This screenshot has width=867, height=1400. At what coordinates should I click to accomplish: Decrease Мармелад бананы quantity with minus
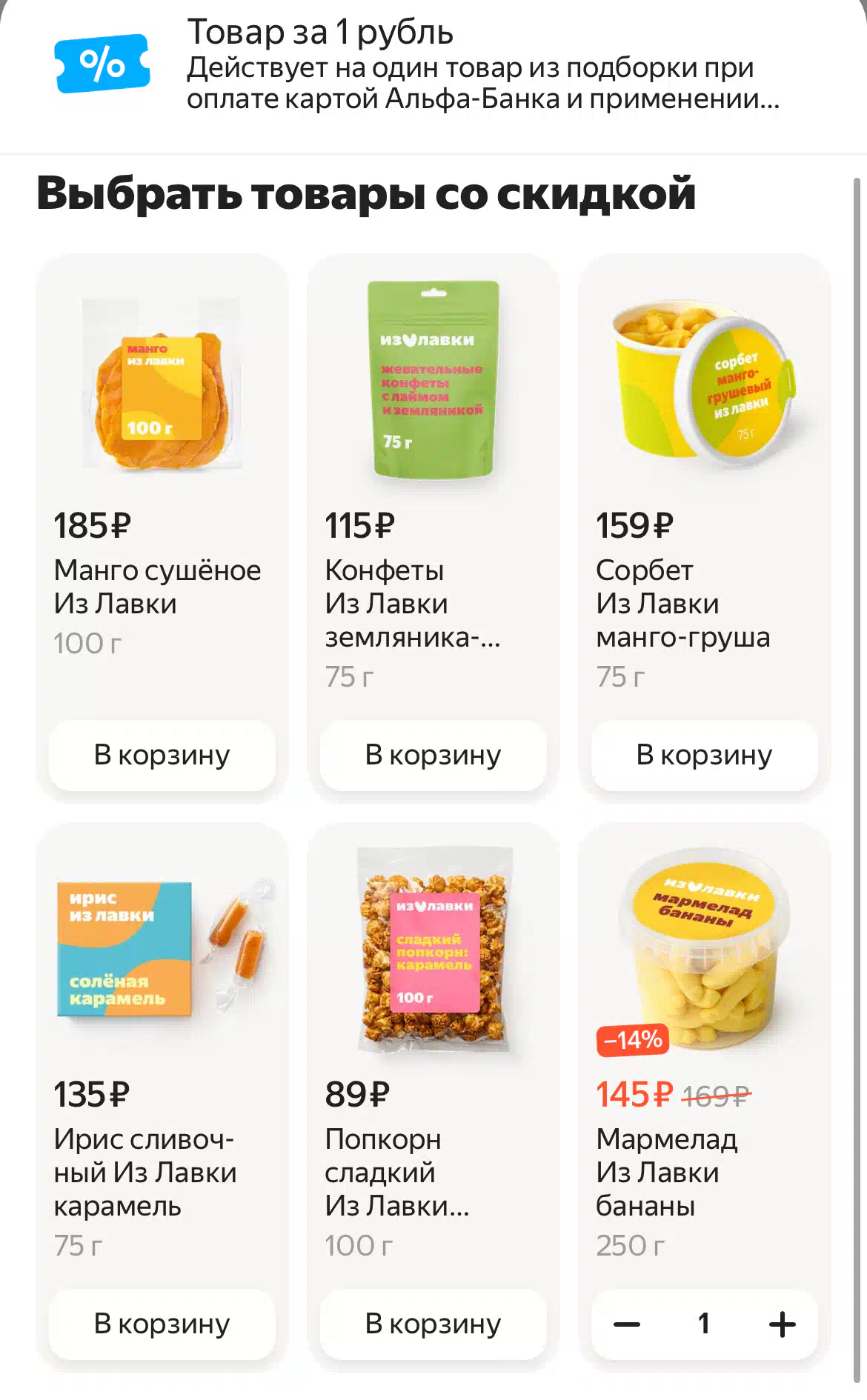pyautogui.click(x=627, y=1324)
